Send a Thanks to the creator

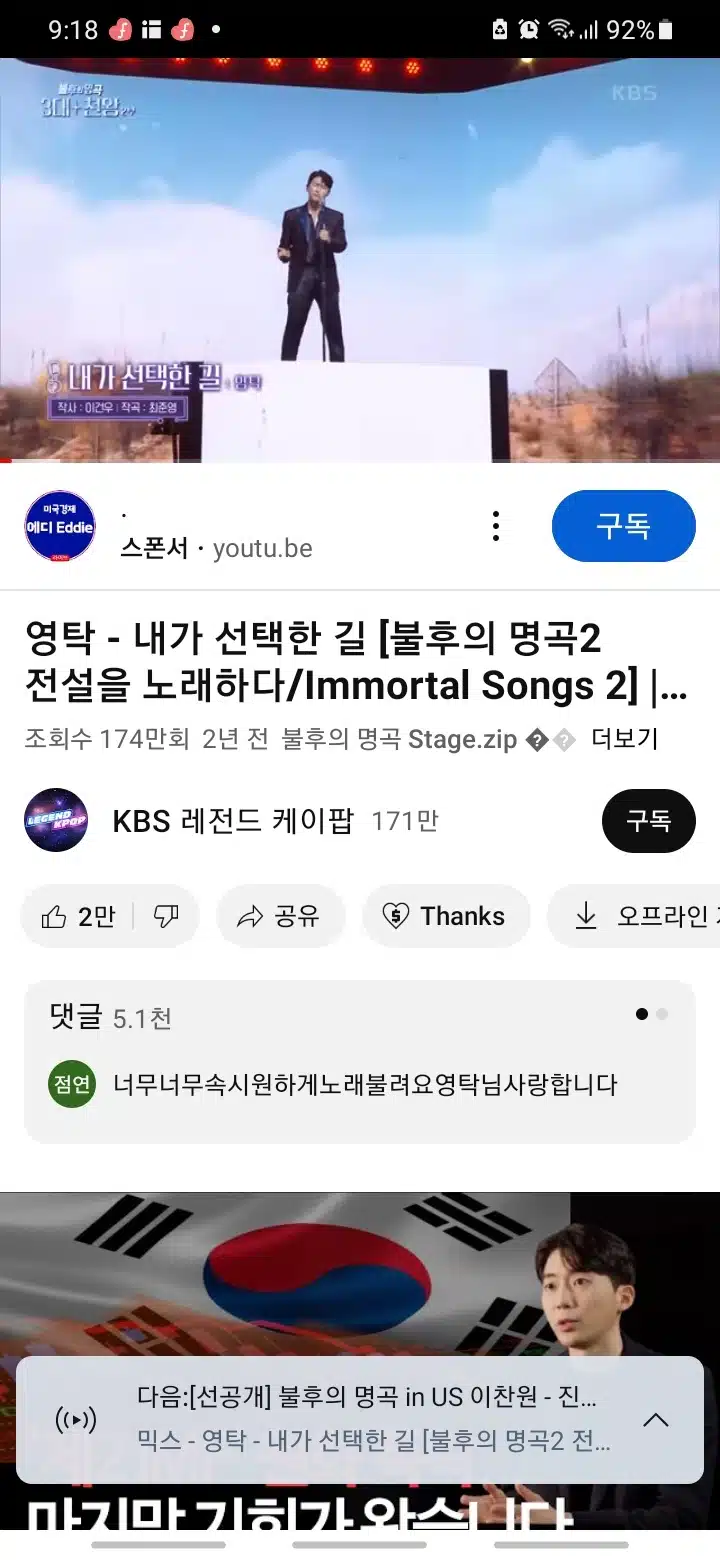pyautogui.click(x=446, y=916)
